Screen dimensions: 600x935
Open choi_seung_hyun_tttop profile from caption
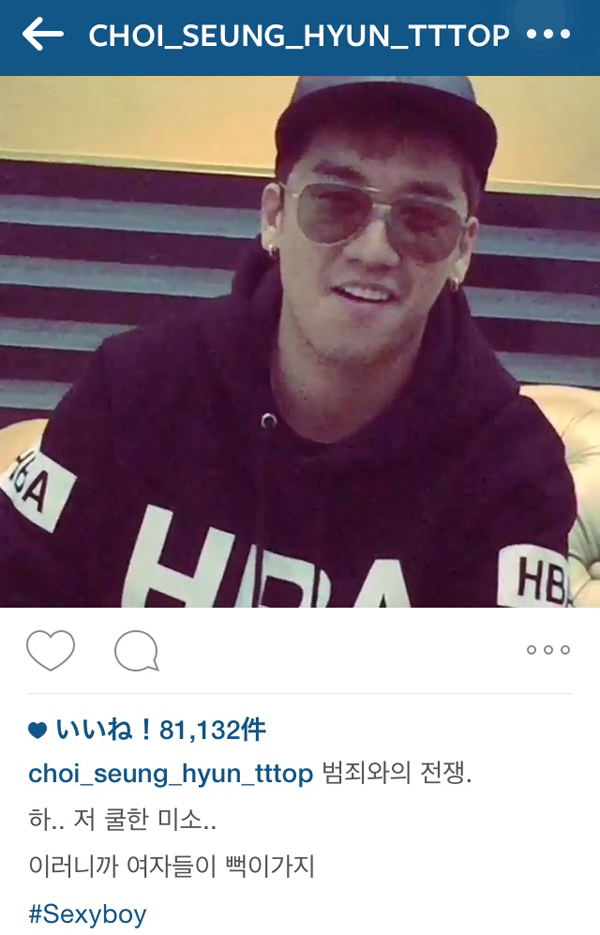(170, 774)
